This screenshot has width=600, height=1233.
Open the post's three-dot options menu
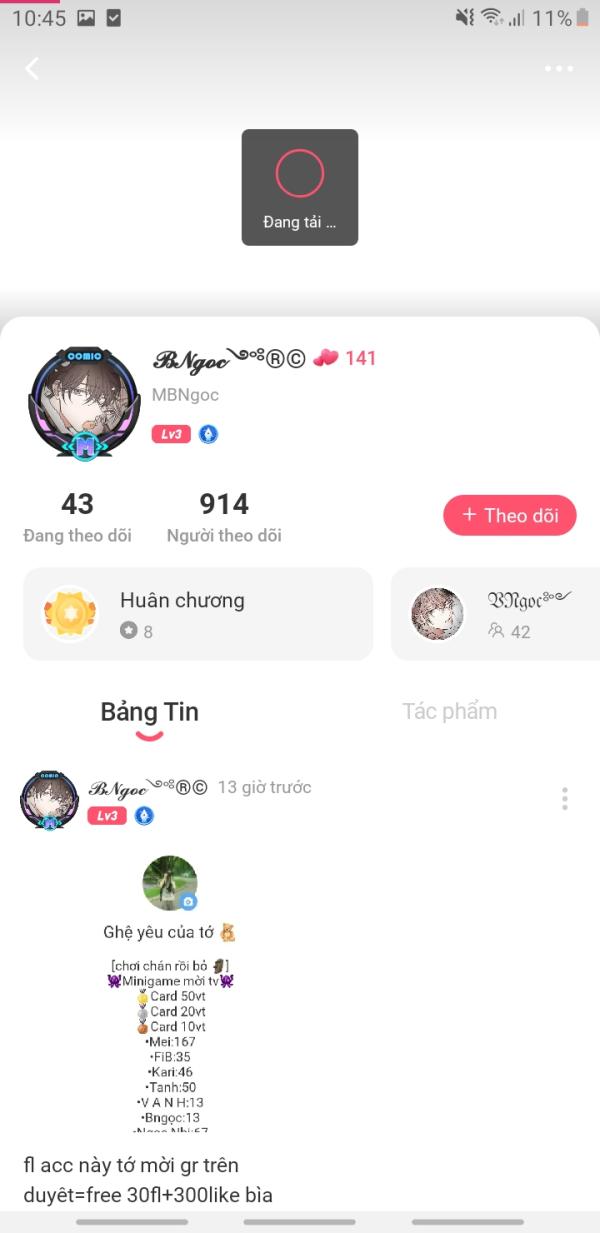(565, 798)
